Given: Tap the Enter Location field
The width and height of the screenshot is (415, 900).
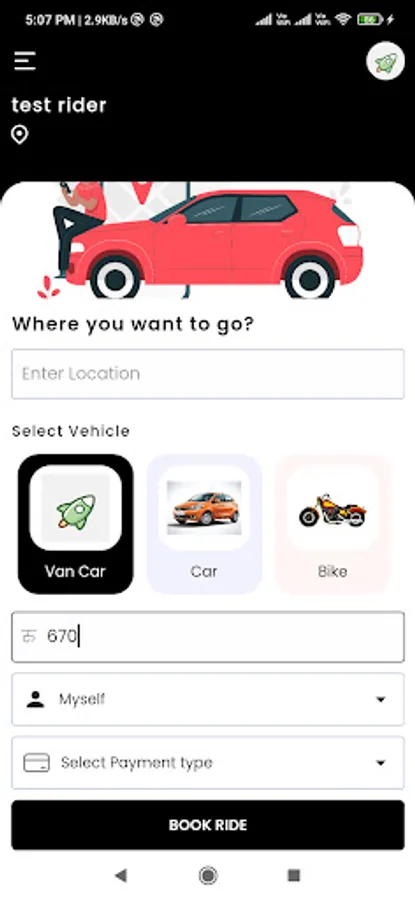Looking at the screenshot, I should click(208, 374).
